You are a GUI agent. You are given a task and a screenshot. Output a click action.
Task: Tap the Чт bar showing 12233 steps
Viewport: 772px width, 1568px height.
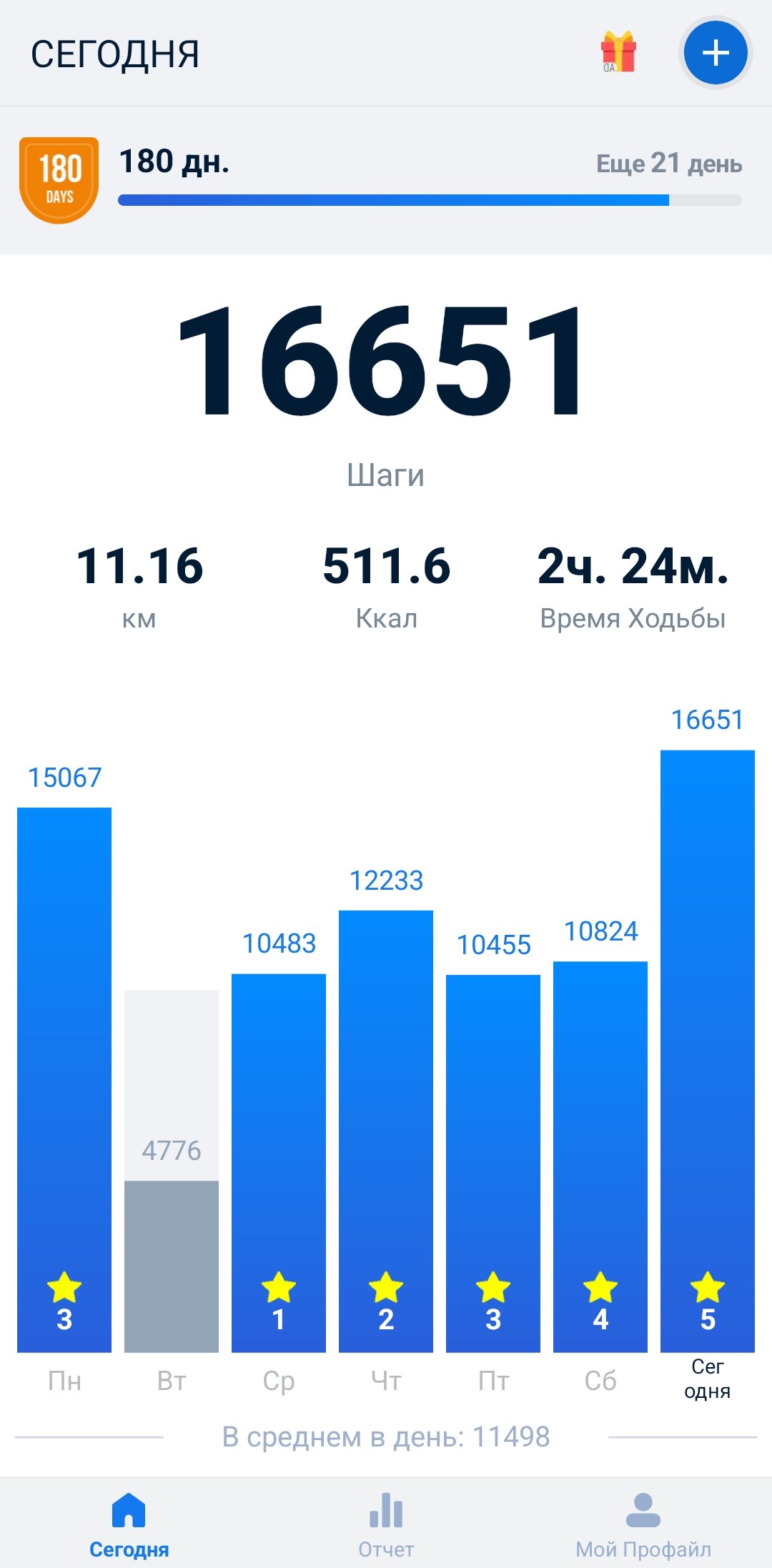point(386,1131)
